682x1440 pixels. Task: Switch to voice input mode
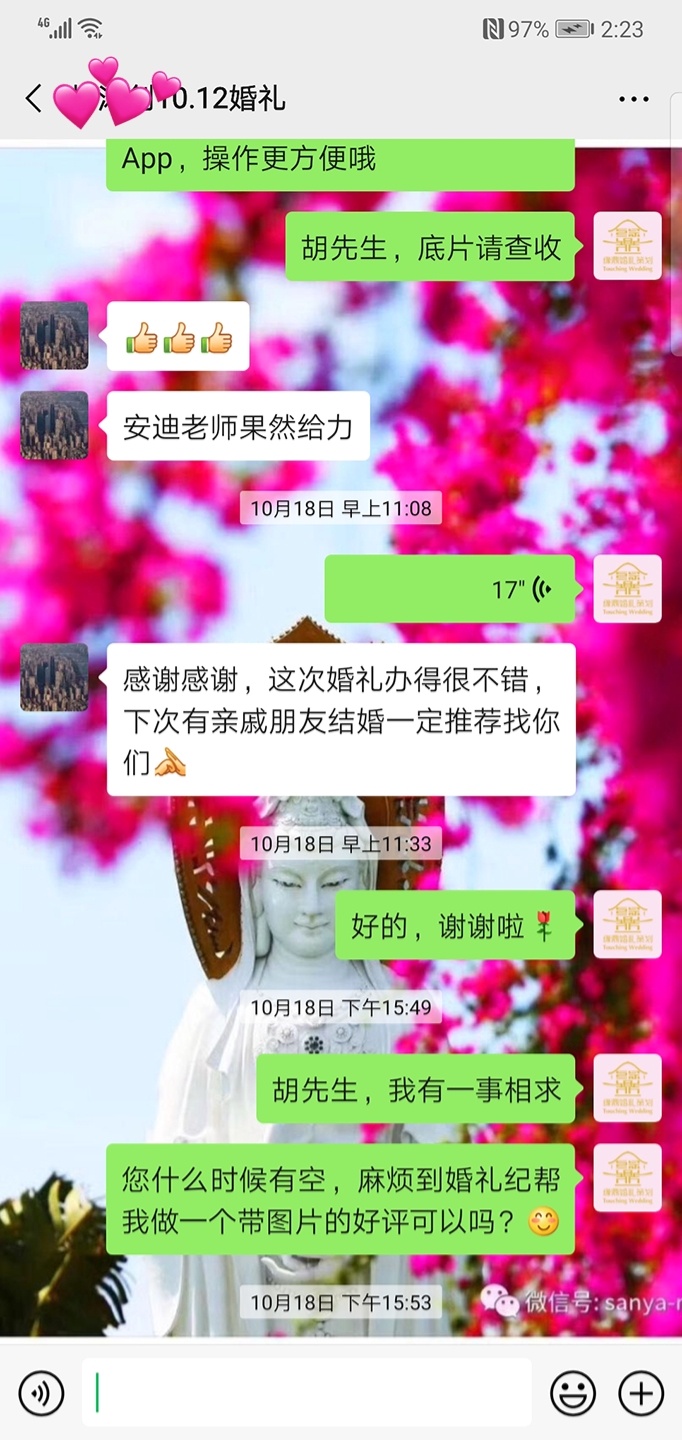click(x=41, y=1392)
